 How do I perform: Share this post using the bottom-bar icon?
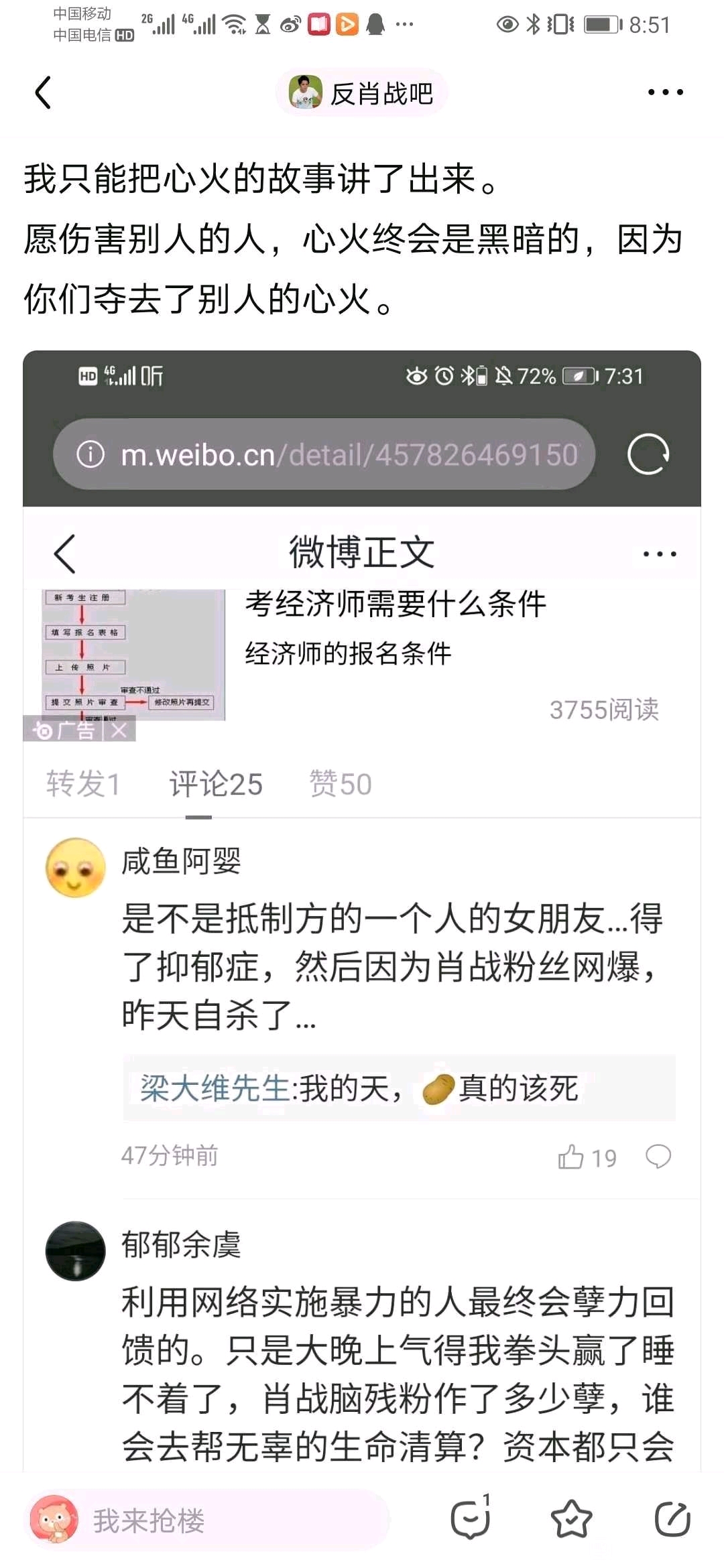(672, 1519)
